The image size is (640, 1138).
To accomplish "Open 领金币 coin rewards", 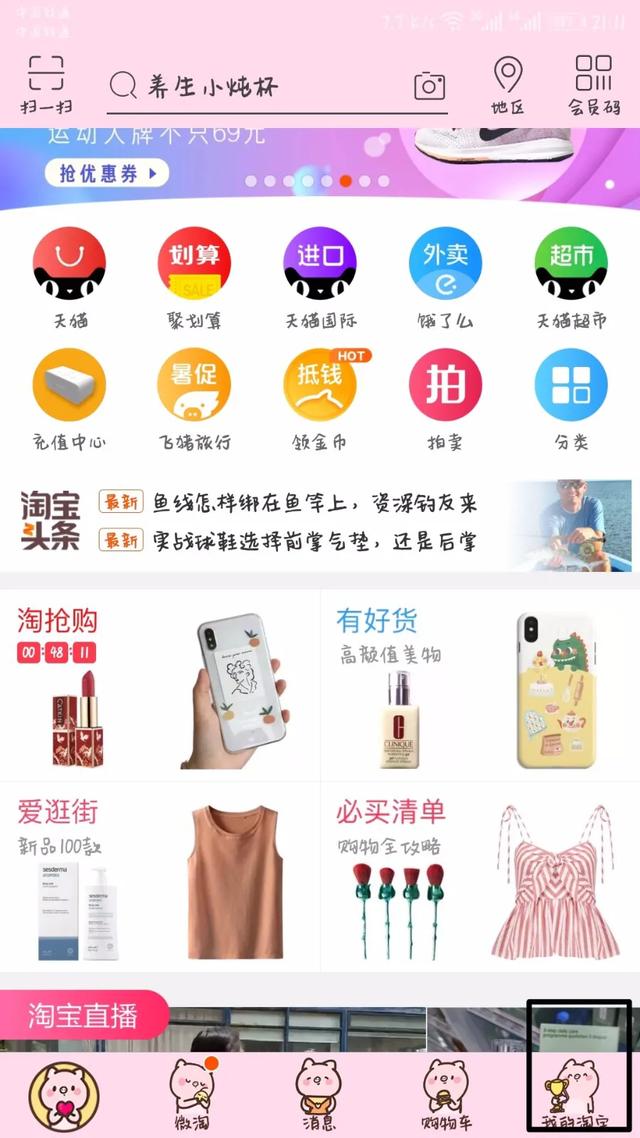I will click(x=320, y=396).
